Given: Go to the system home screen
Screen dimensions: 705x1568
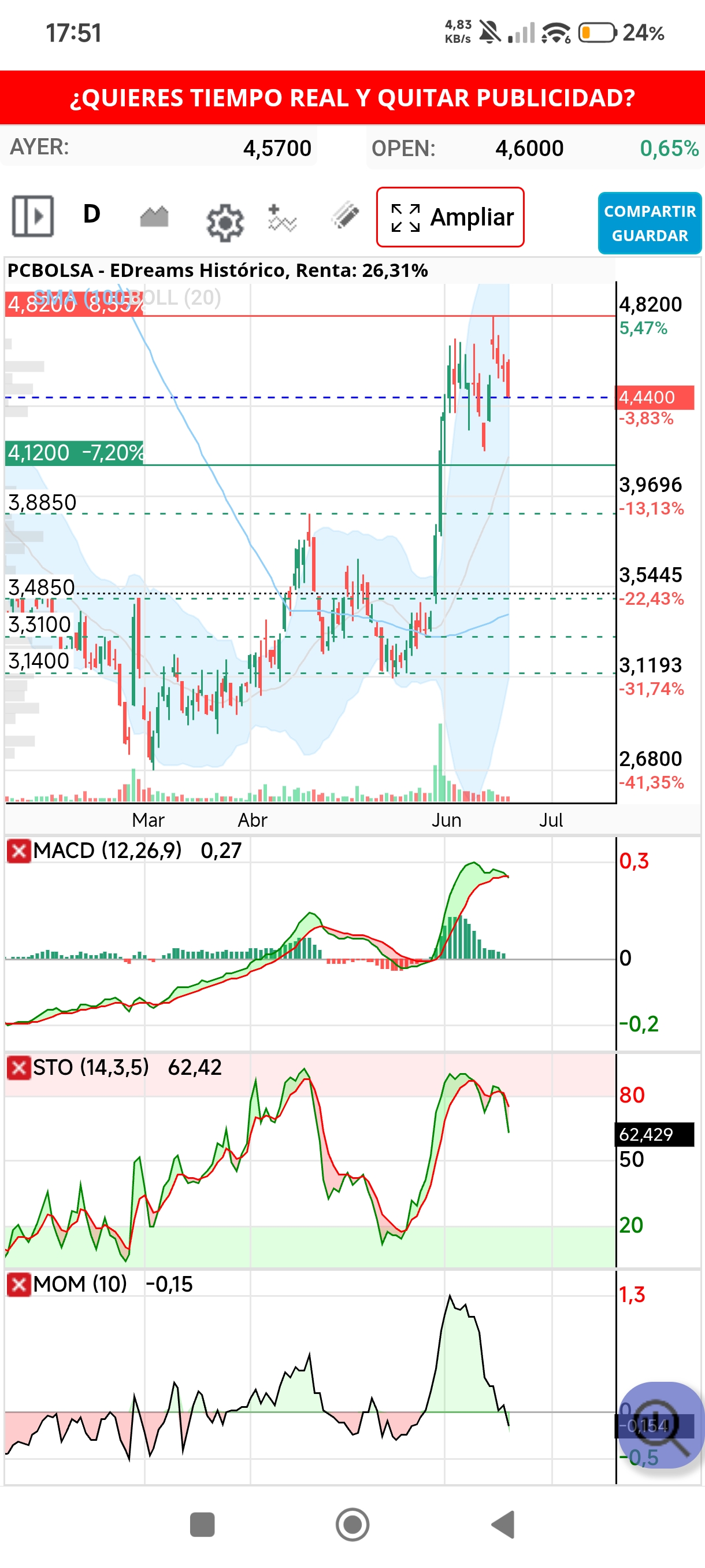Looking at the screenshot, I should pos(353,1525).
